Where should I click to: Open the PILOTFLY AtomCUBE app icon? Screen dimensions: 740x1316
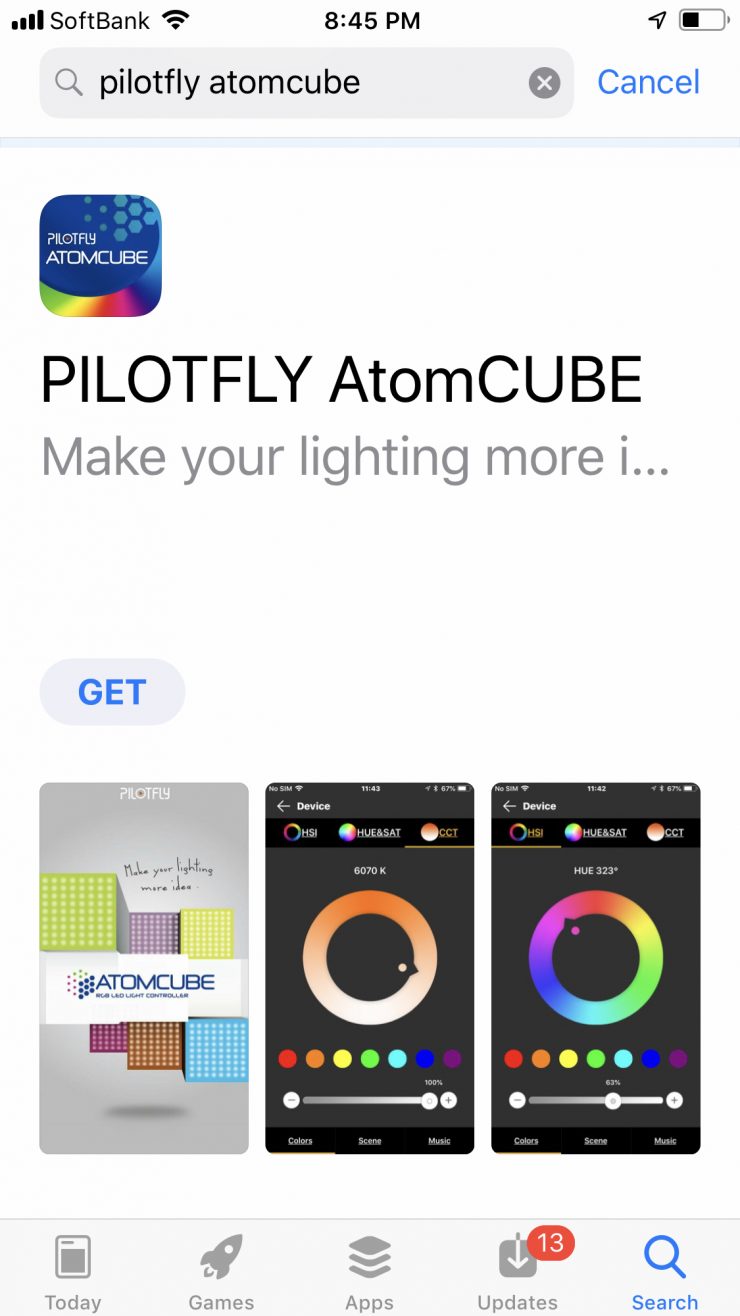100,256
